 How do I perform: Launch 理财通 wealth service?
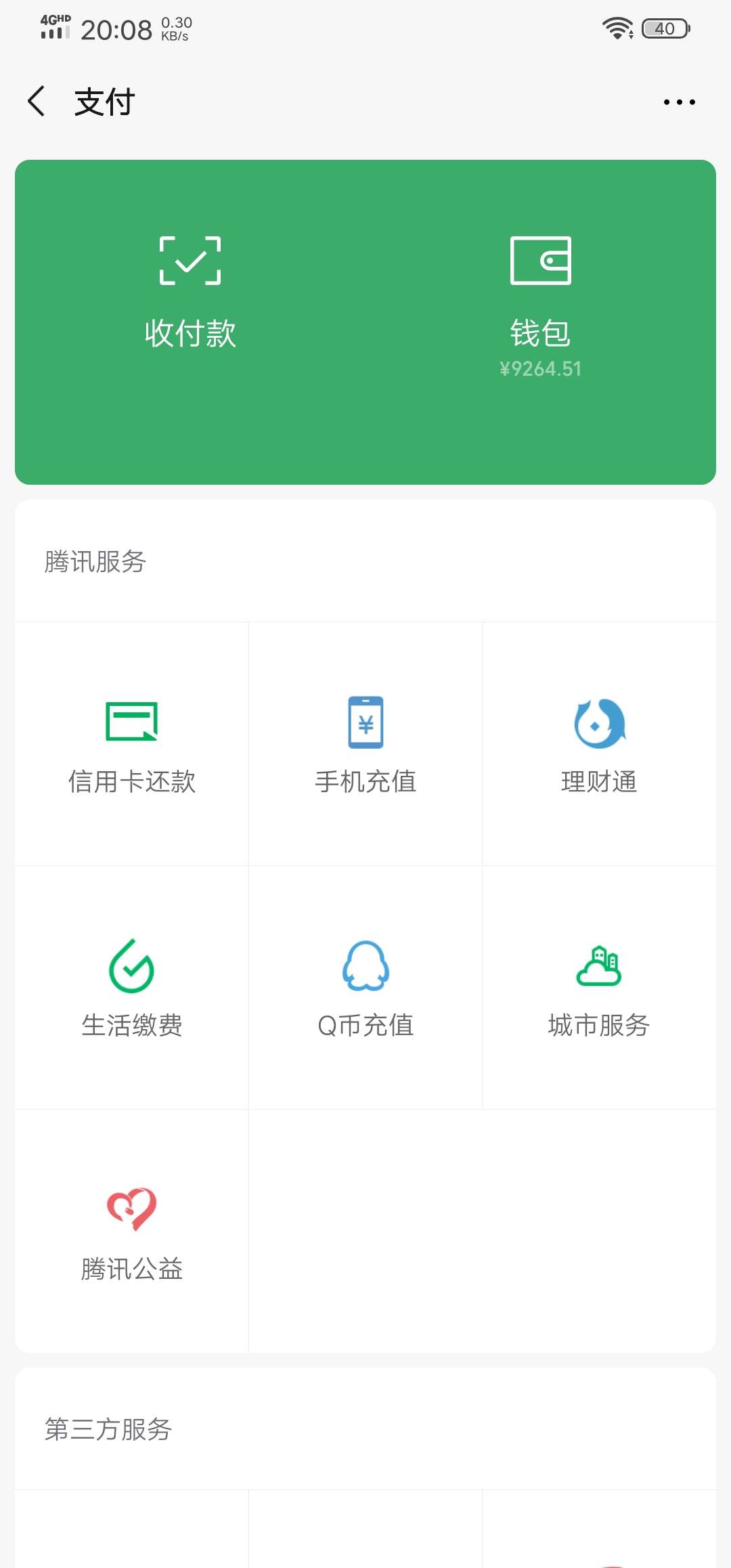[x=599, y=743]
